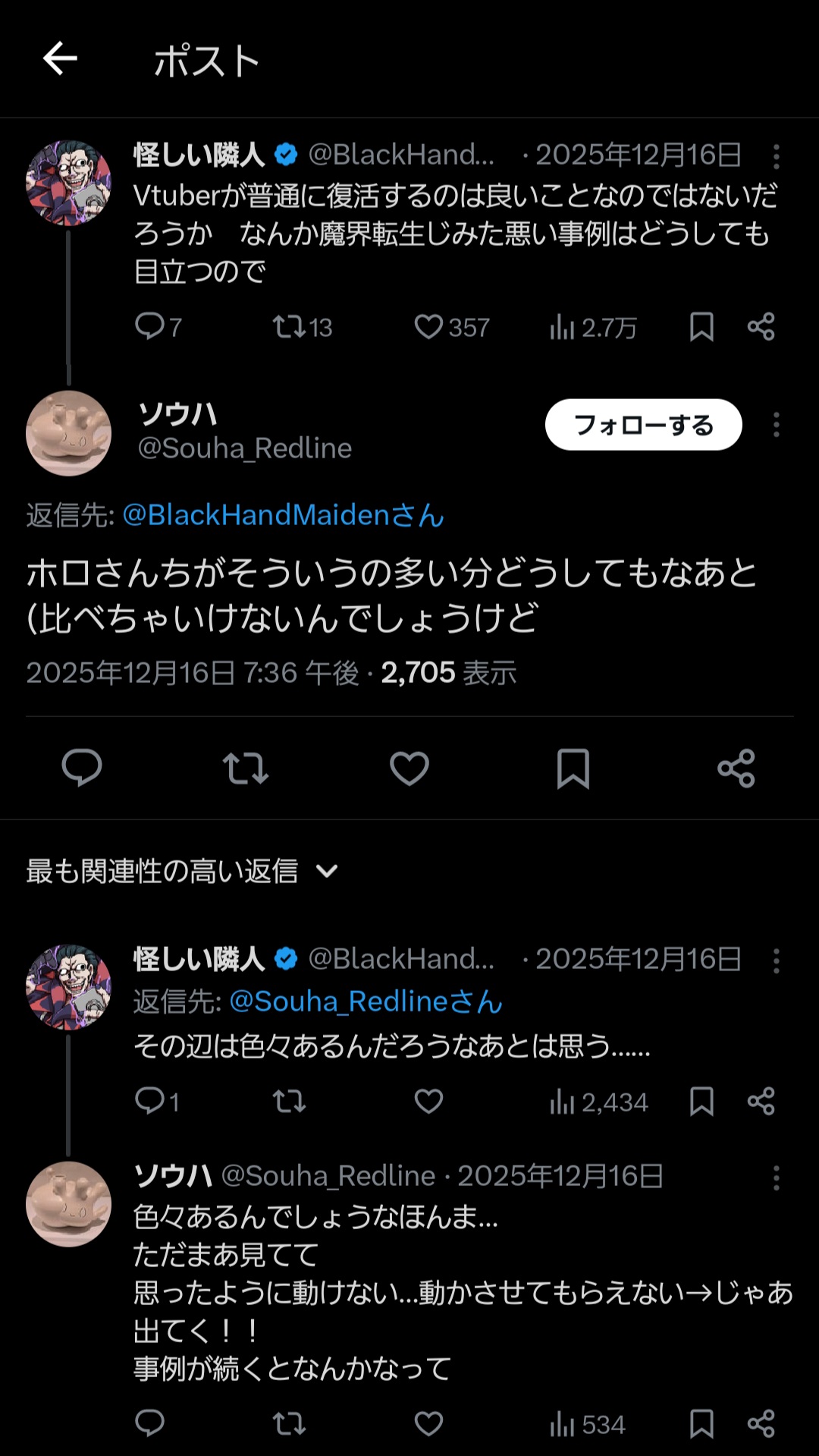This screenshot has height=1456, width=819.
Task: Bookmark the reply with 2,434 views
Action: [701, 1101]
